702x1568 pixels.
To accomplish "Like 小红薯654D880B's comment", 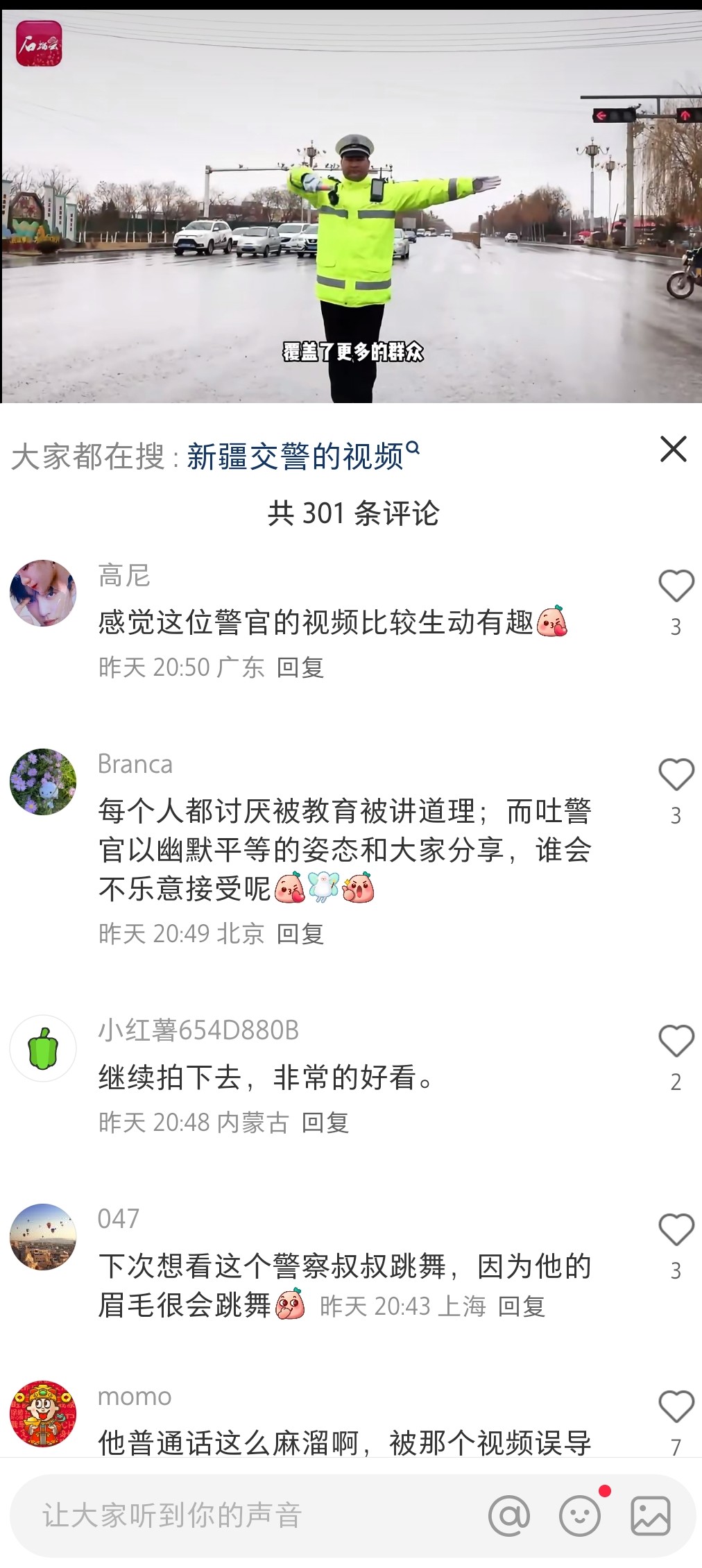I will coord(676,1042).
